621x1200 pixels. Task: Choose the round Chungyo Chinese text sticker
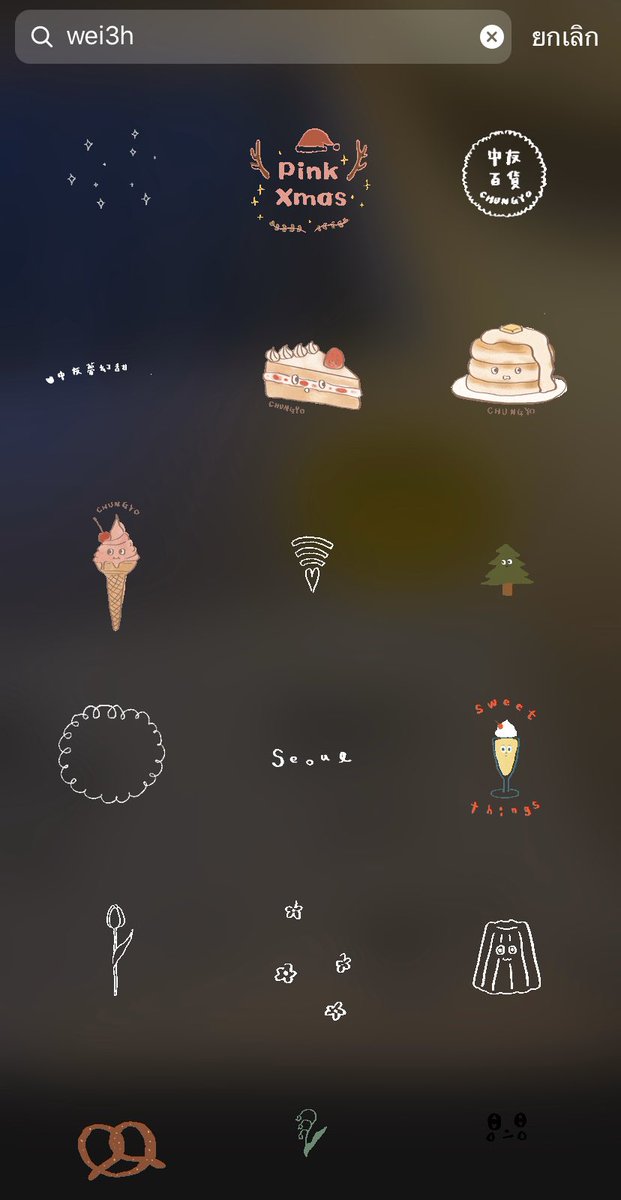(506, 175)
